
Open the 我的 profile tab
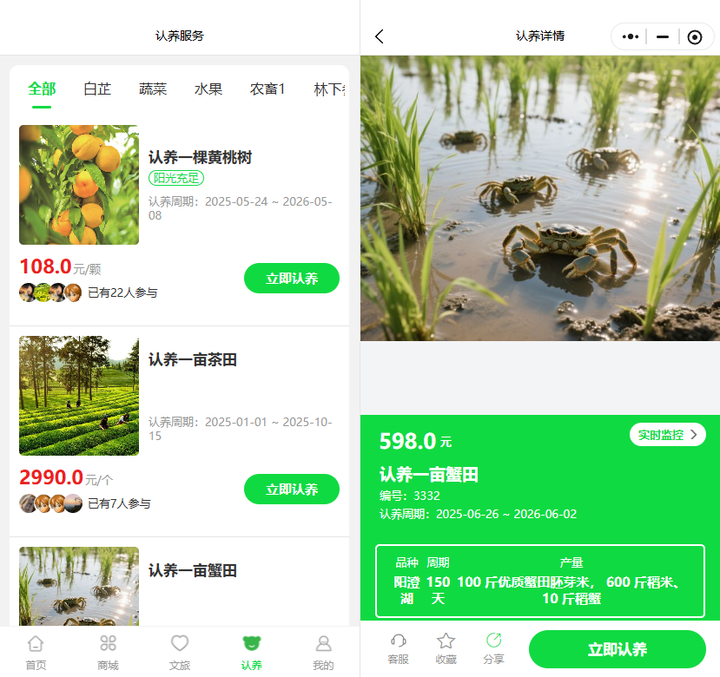323,652
